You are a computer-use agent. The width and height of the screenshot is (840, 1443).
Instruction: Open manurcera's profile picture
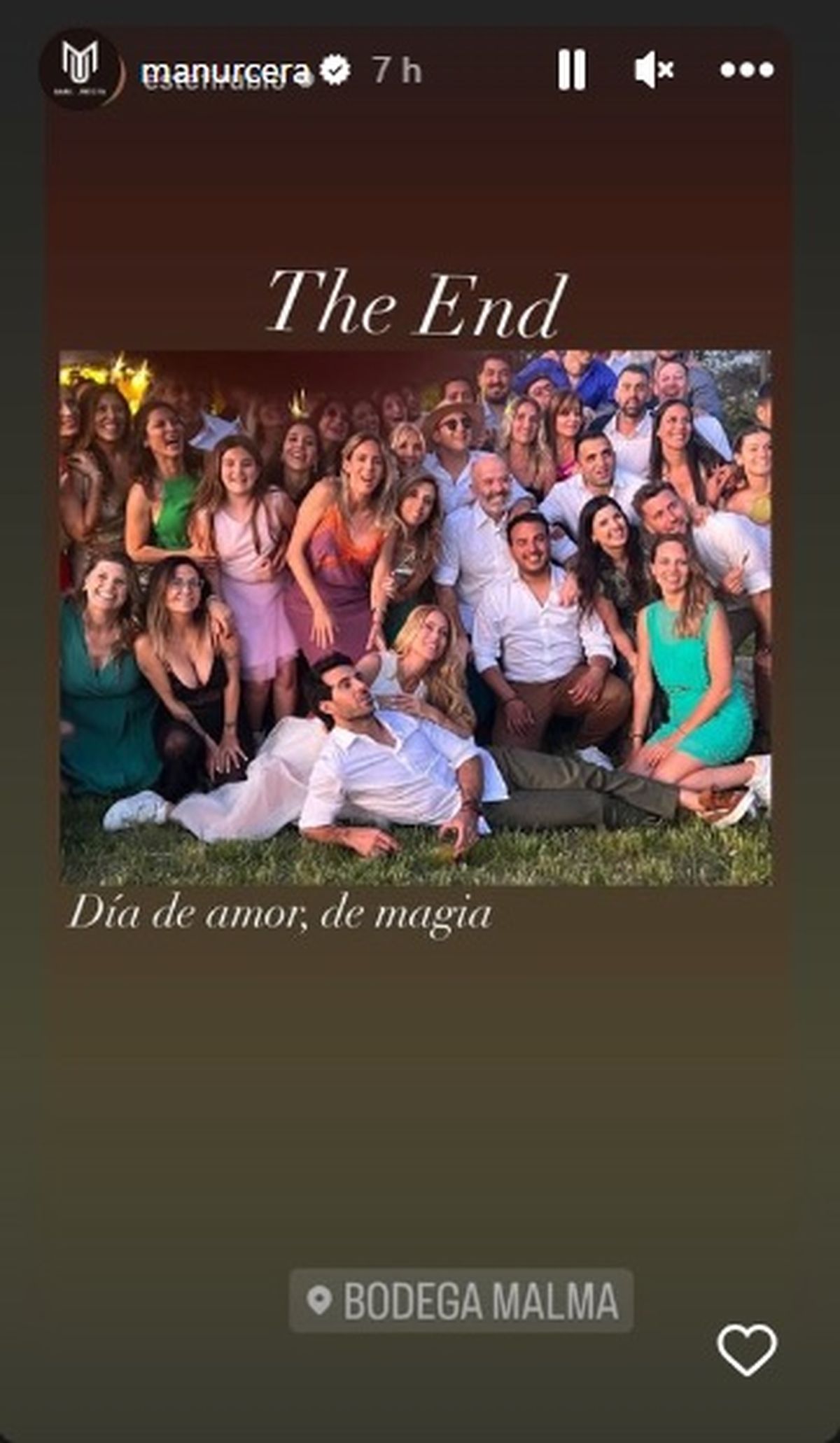(x=81, y=69)
